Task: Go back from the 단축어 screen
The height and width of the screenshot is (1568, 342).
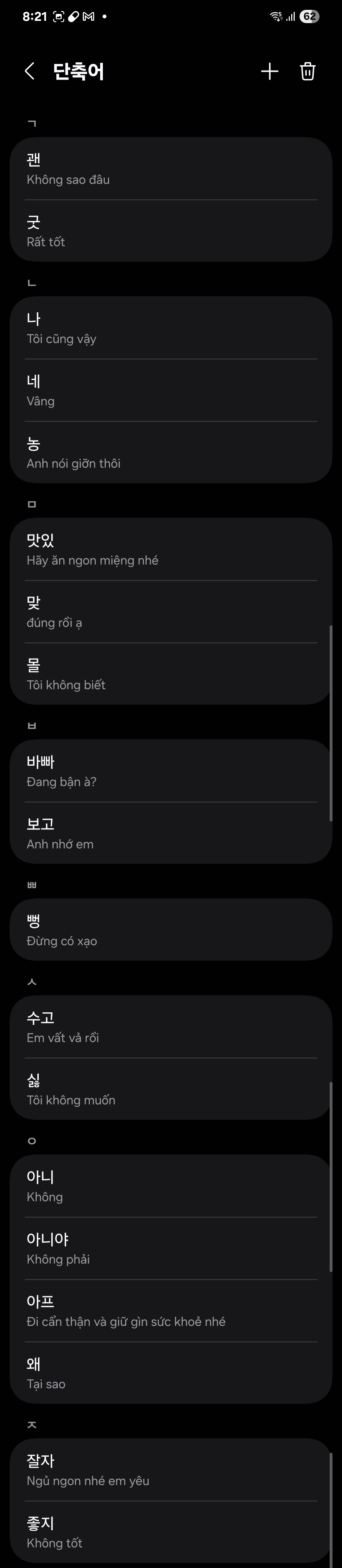Action: (29, 71)
